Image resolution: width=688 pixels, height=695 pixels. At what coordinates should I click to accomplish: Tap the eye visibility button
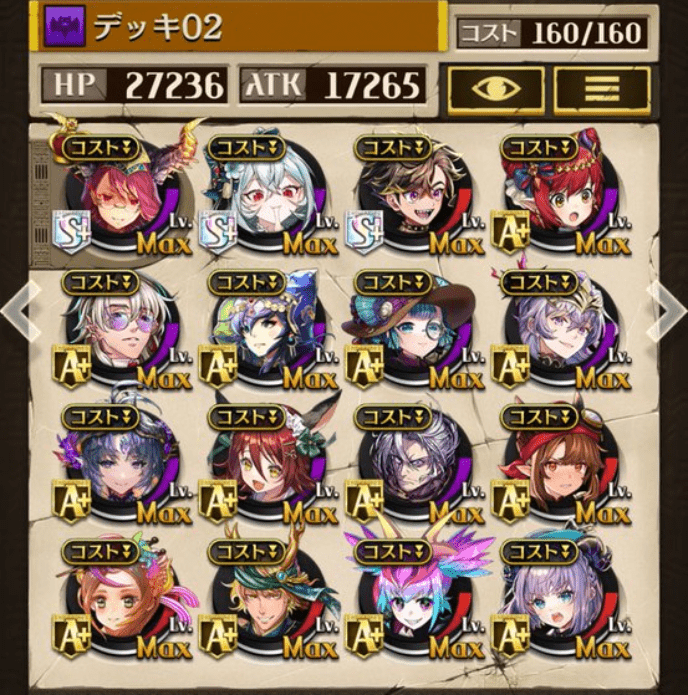496,88
